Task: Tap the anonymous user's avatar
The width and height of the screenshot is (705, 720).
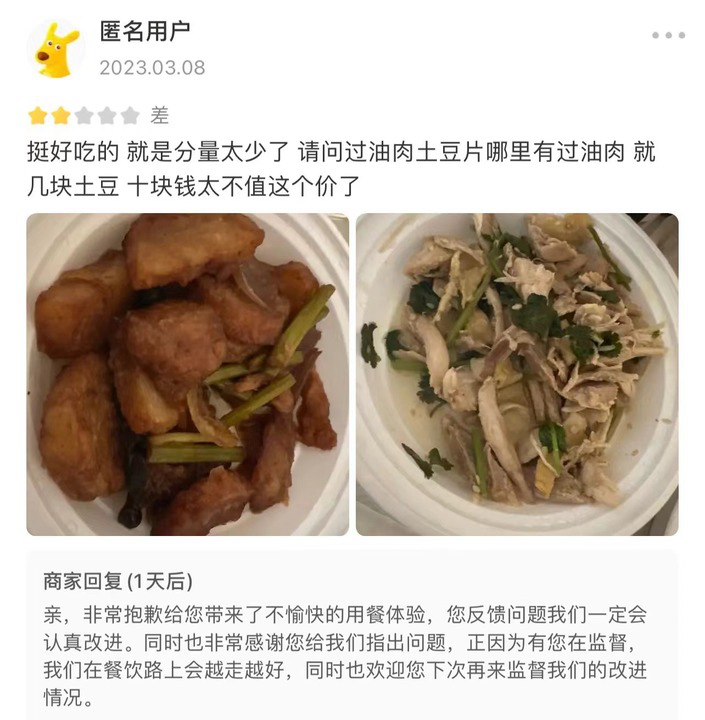Action: click(x=55, y=50)
